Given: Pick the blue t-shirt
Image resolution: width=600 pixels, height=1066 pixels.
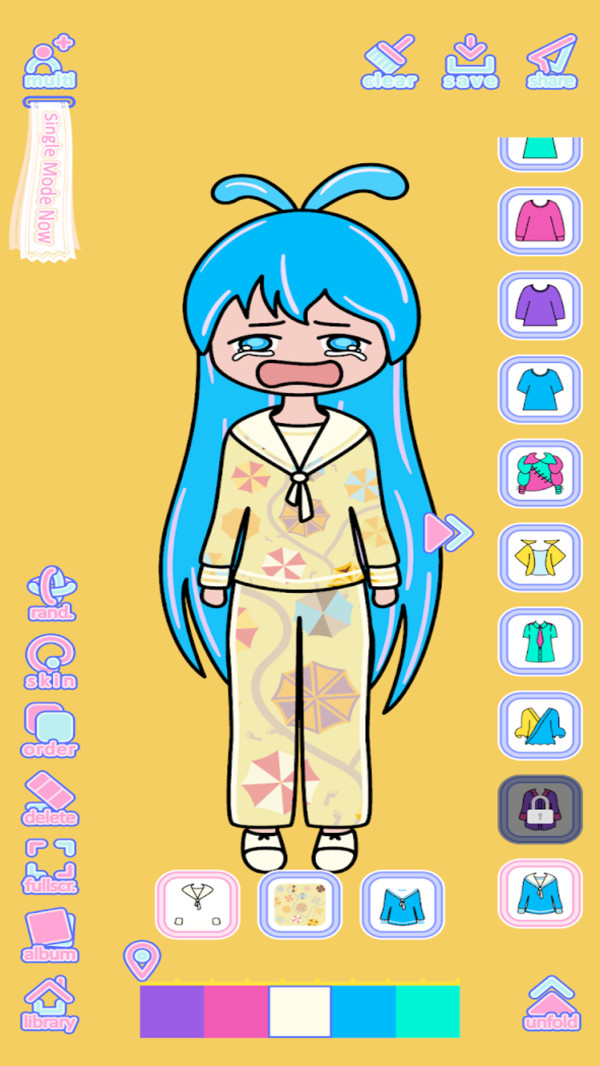Looking at the screenshot, I should 540,389.
